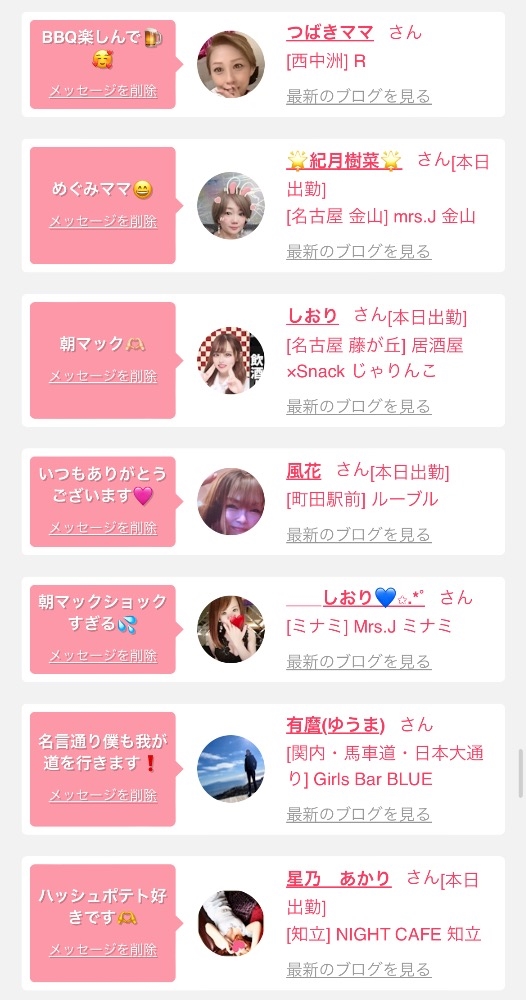This screenshot has width=526, height=1000.
Task: View 紀月樹菜's latest blog
Action: (358, 251)
